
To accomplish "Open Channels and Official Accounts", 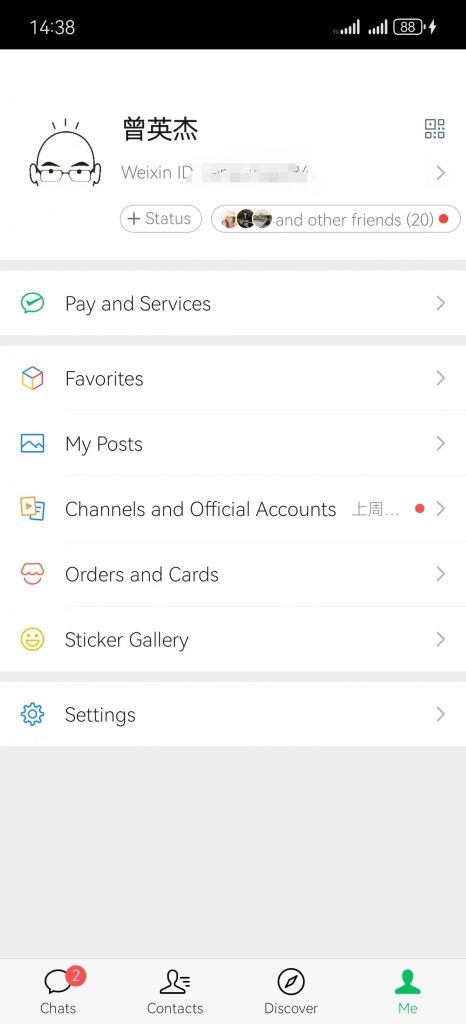I will pyautogui.click(x=233, y=509).
